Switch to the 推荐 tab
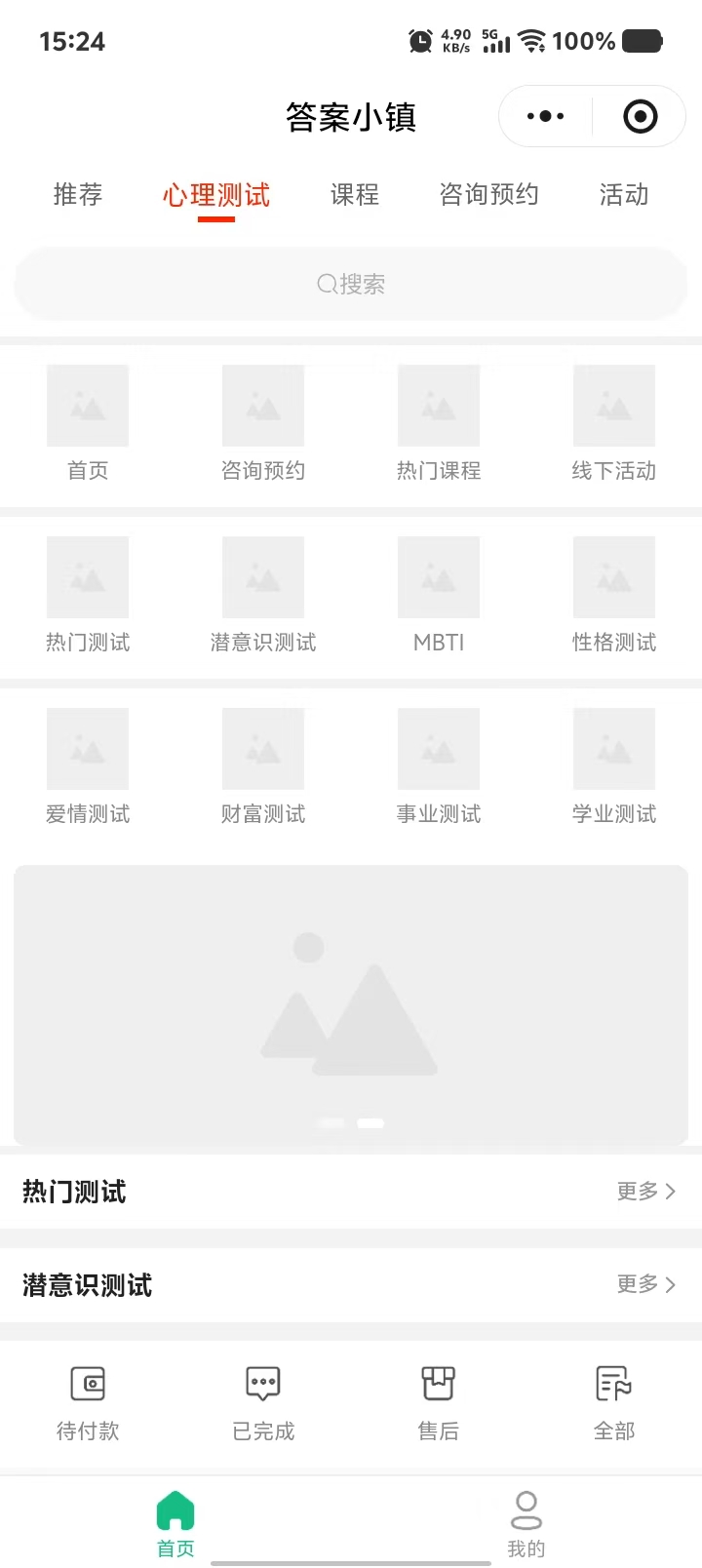 pos(78,195)
